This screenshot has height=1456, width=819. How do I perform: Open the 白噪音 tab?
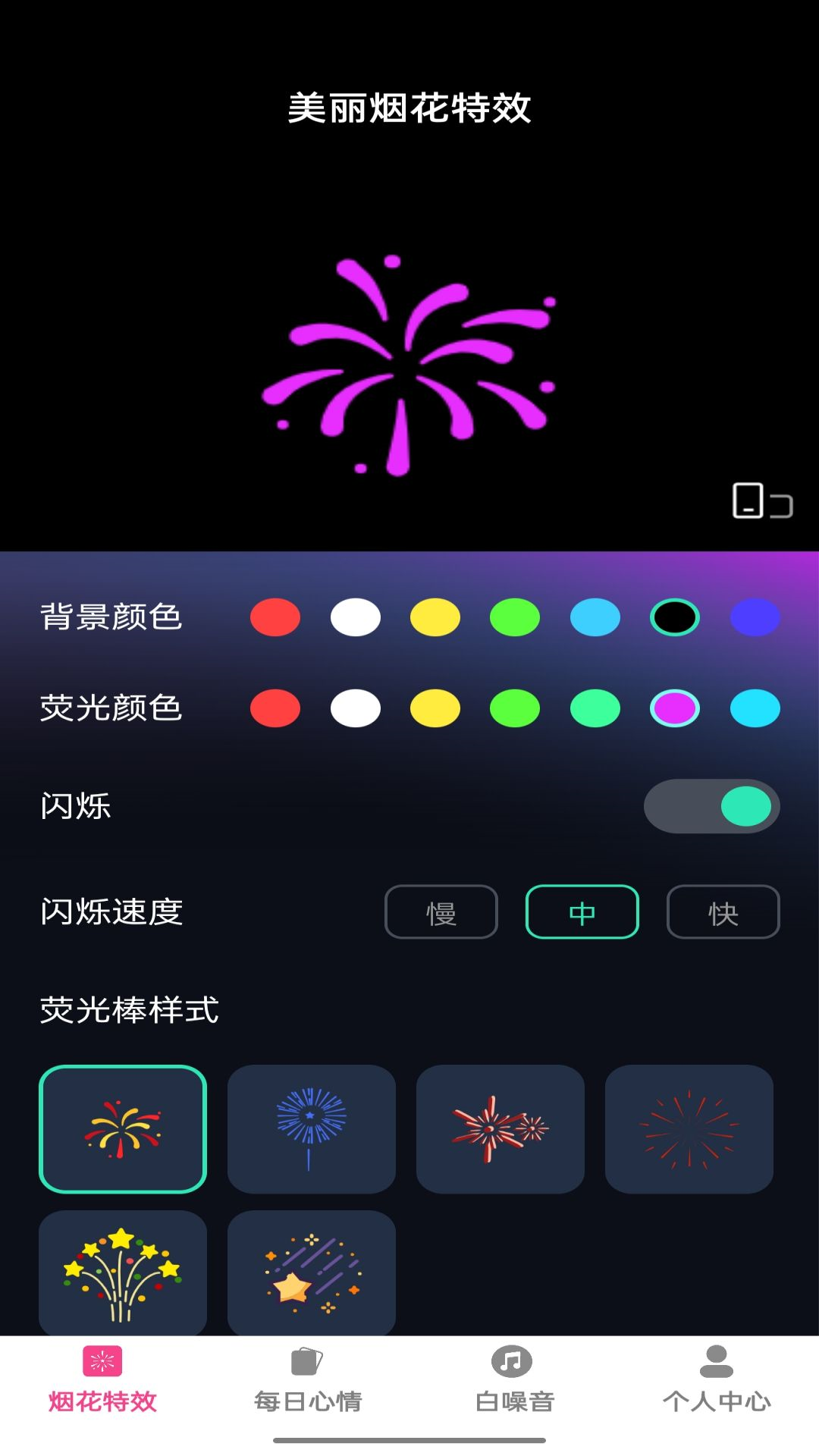pyautogui.click(x=514, y=1380)
